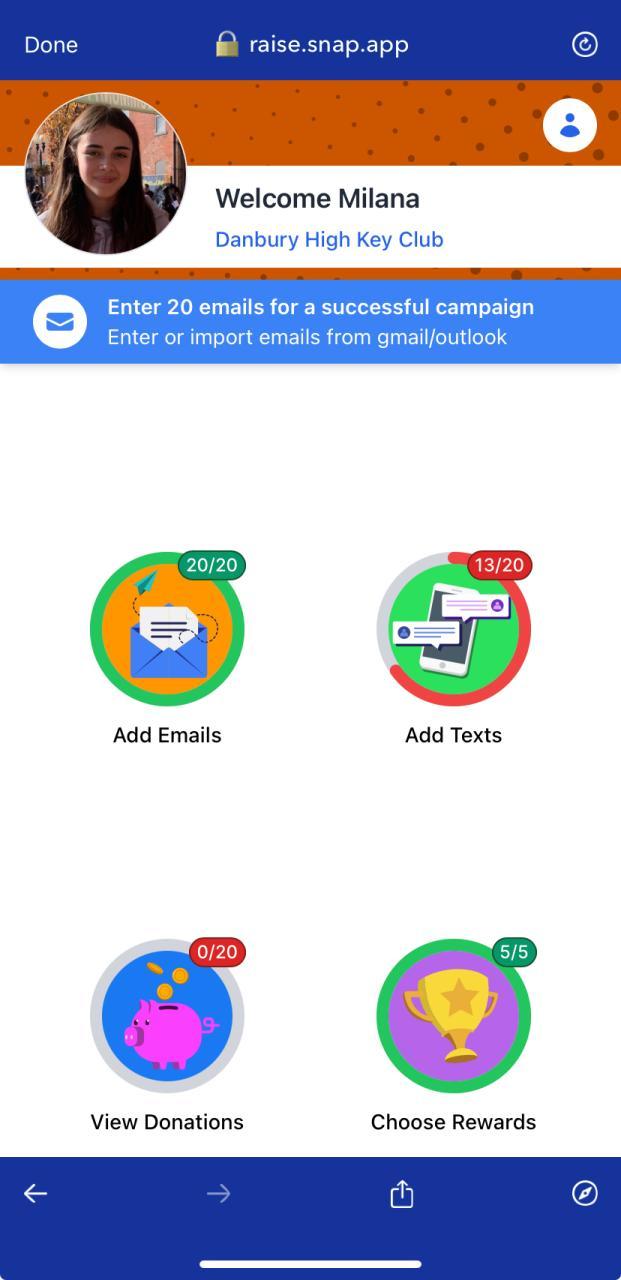Open Choose Rewards
Viewport: 621px width, 1280px height.
click(453, 1016)
